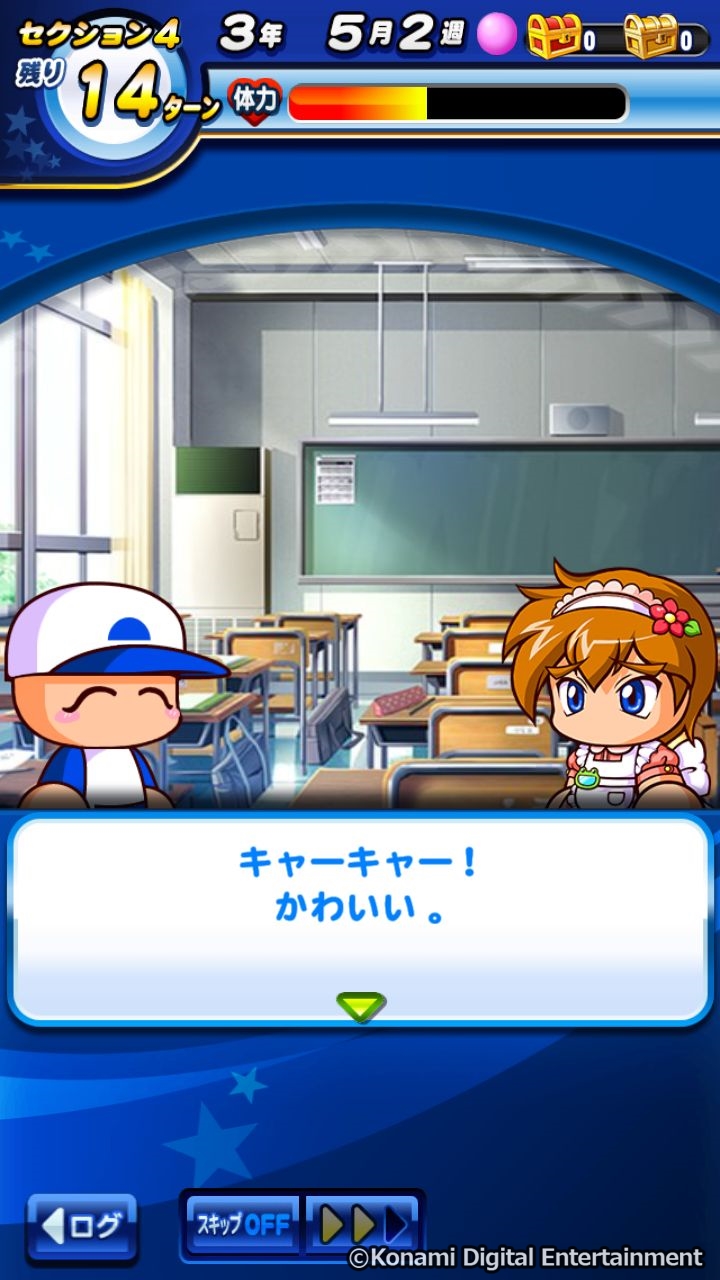Toggle the スキップ OFF skip button
Viewport: 720px width, 1280px height.
point(243,1225)
